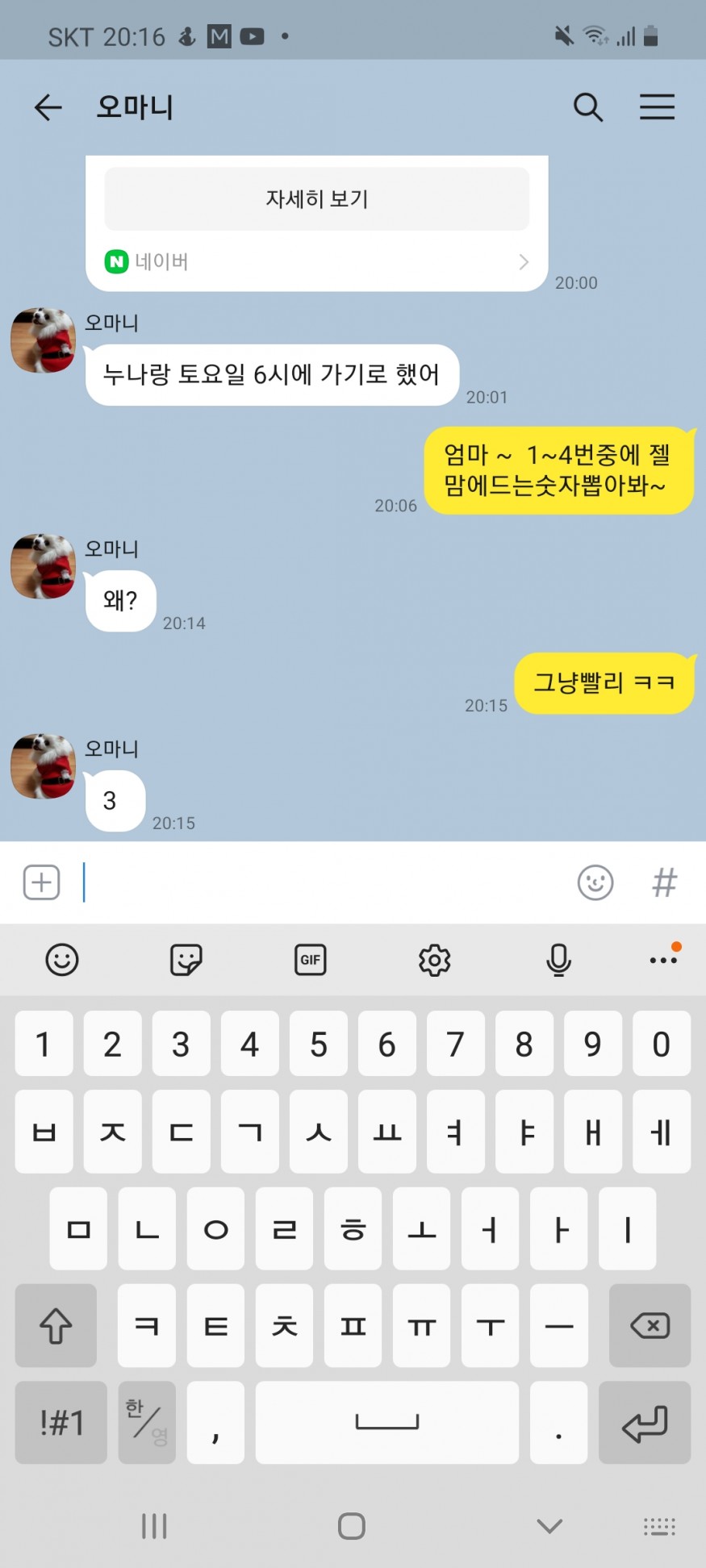This screenshot has height=1568, width=706.
Task: Tap the backspace key
Action: (650, 1325)
